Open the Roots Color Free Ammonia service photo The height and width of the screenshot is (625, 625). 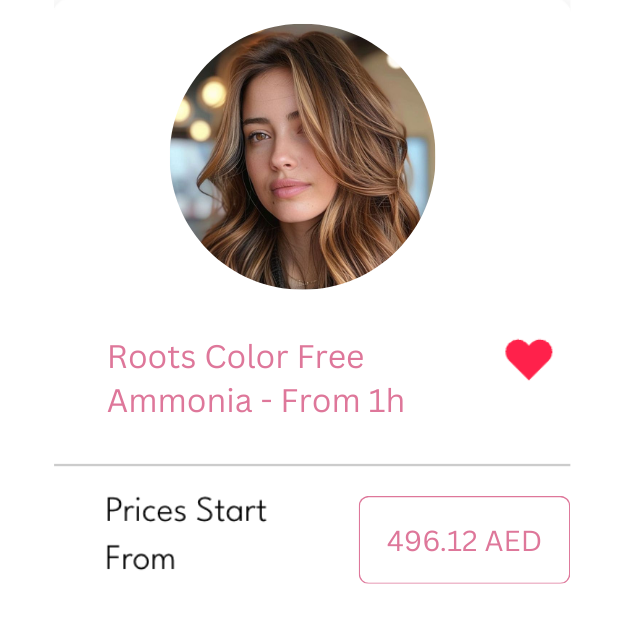tap(302, 157)
